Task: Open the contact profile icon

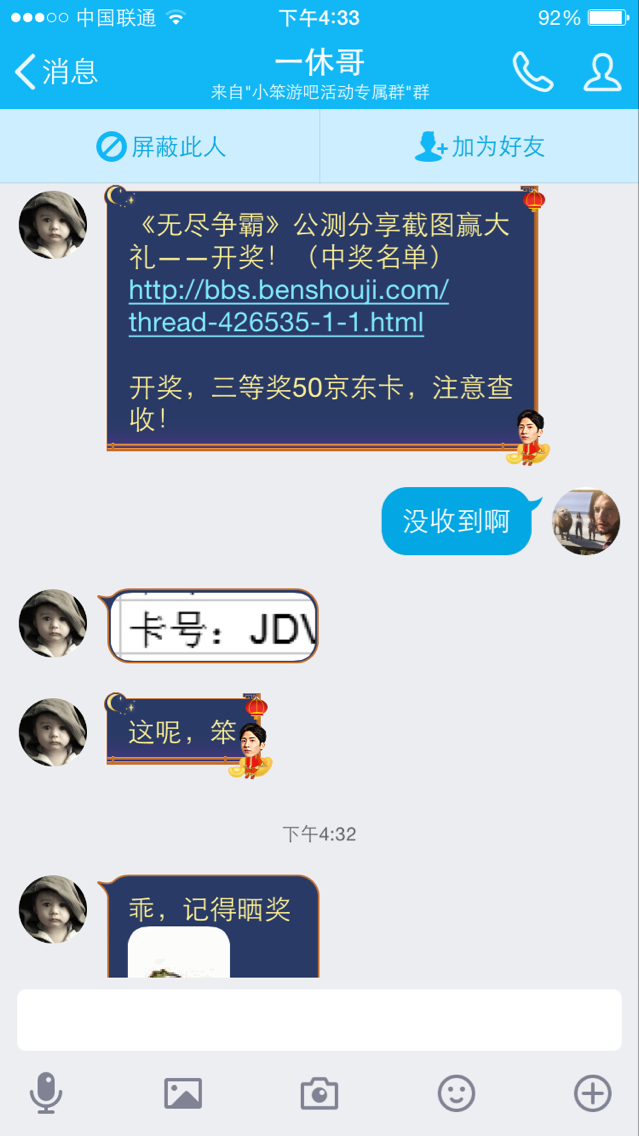Action: 602,72
